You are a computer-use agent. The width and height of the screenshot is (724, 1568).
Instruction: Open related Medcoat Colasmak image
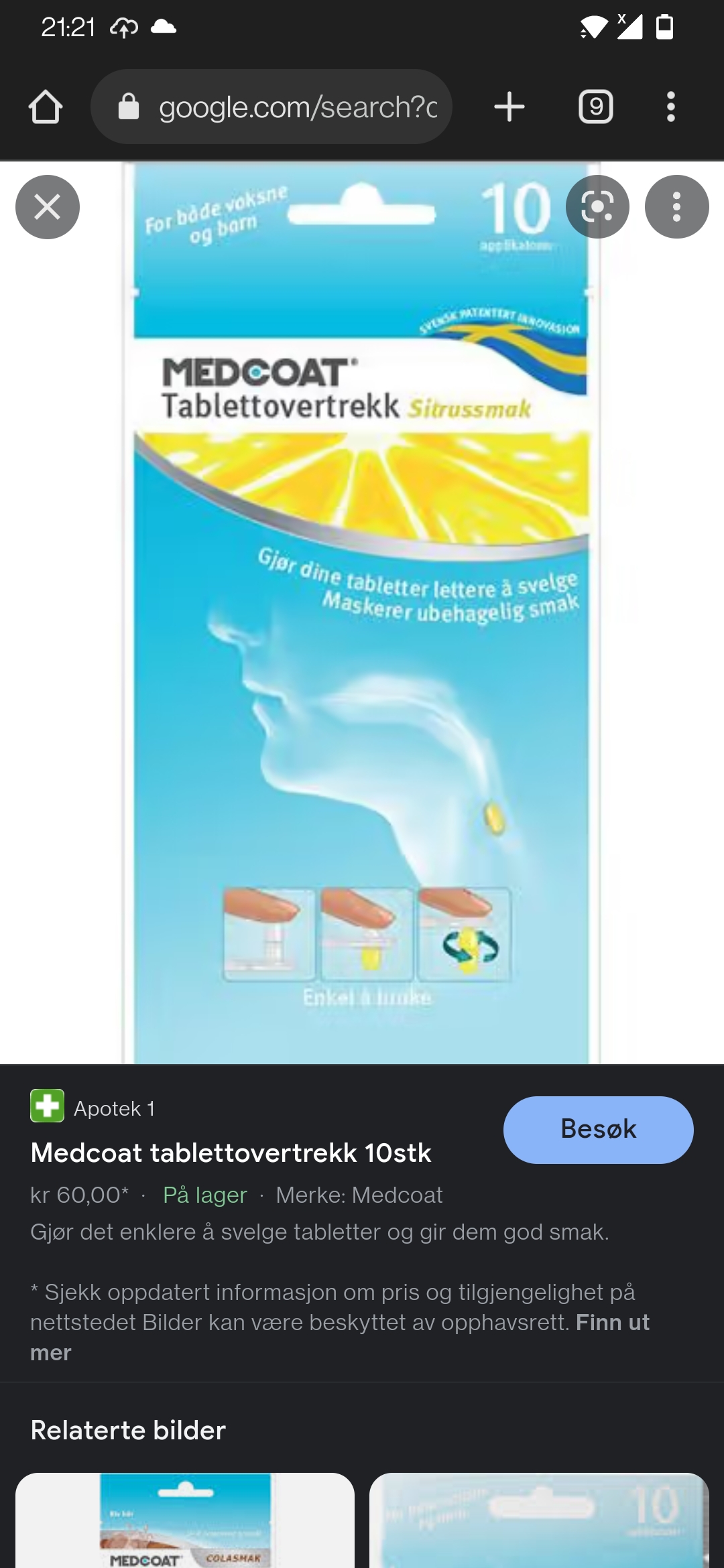pos(185,1520)
